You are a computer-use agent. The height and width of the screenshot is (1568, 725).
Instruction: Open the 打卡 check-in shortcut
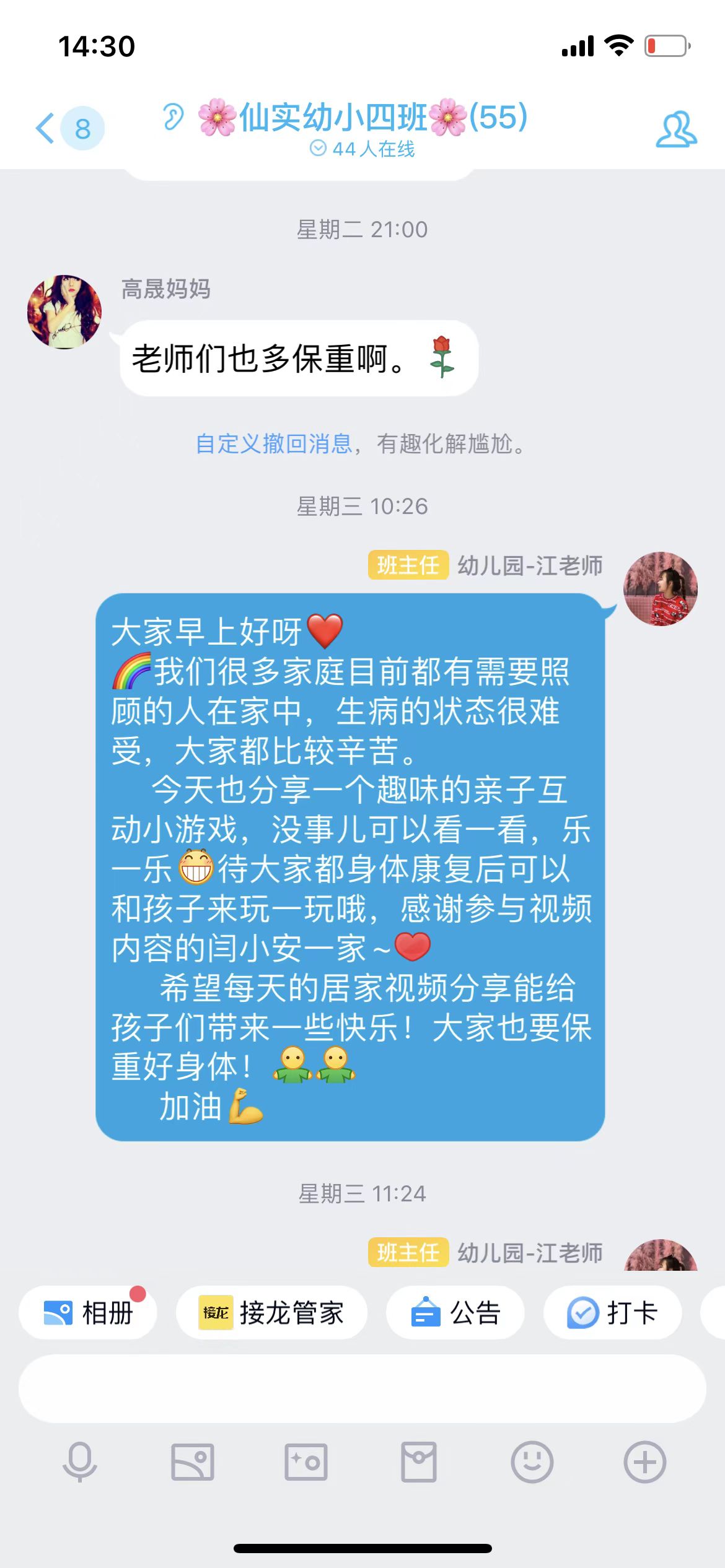click(x=612, y=1312)
